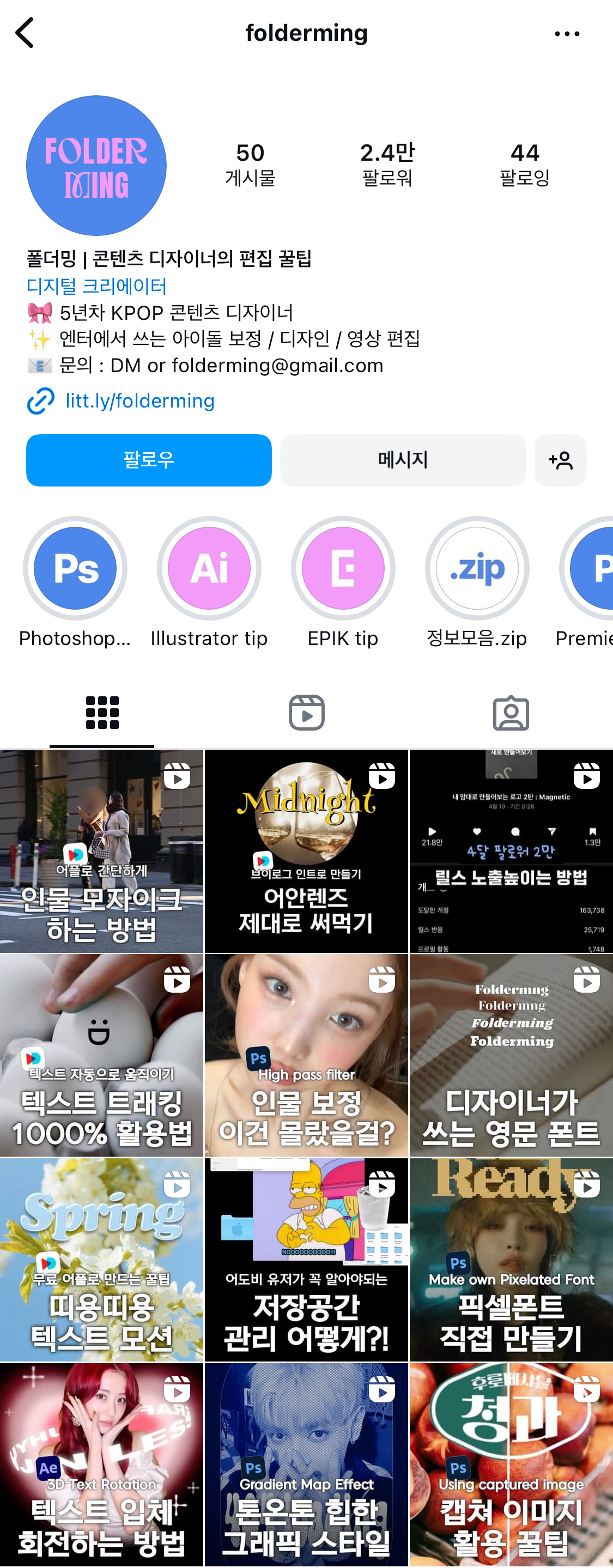View the 팔로워 followers list

pyautogui.click(x=387, y=165)
